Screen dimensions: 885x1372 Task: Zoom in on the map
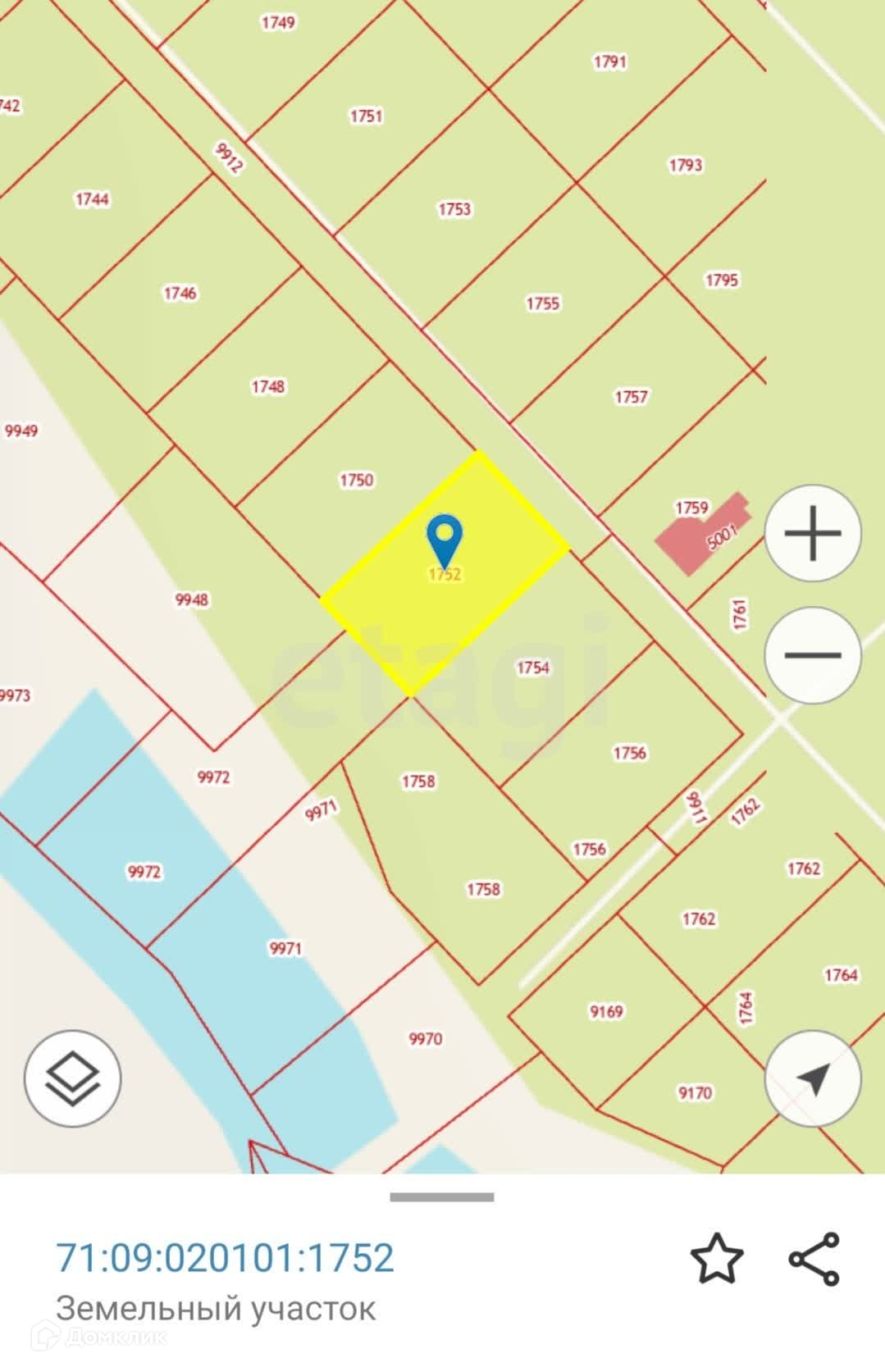[x=812, y=534]
